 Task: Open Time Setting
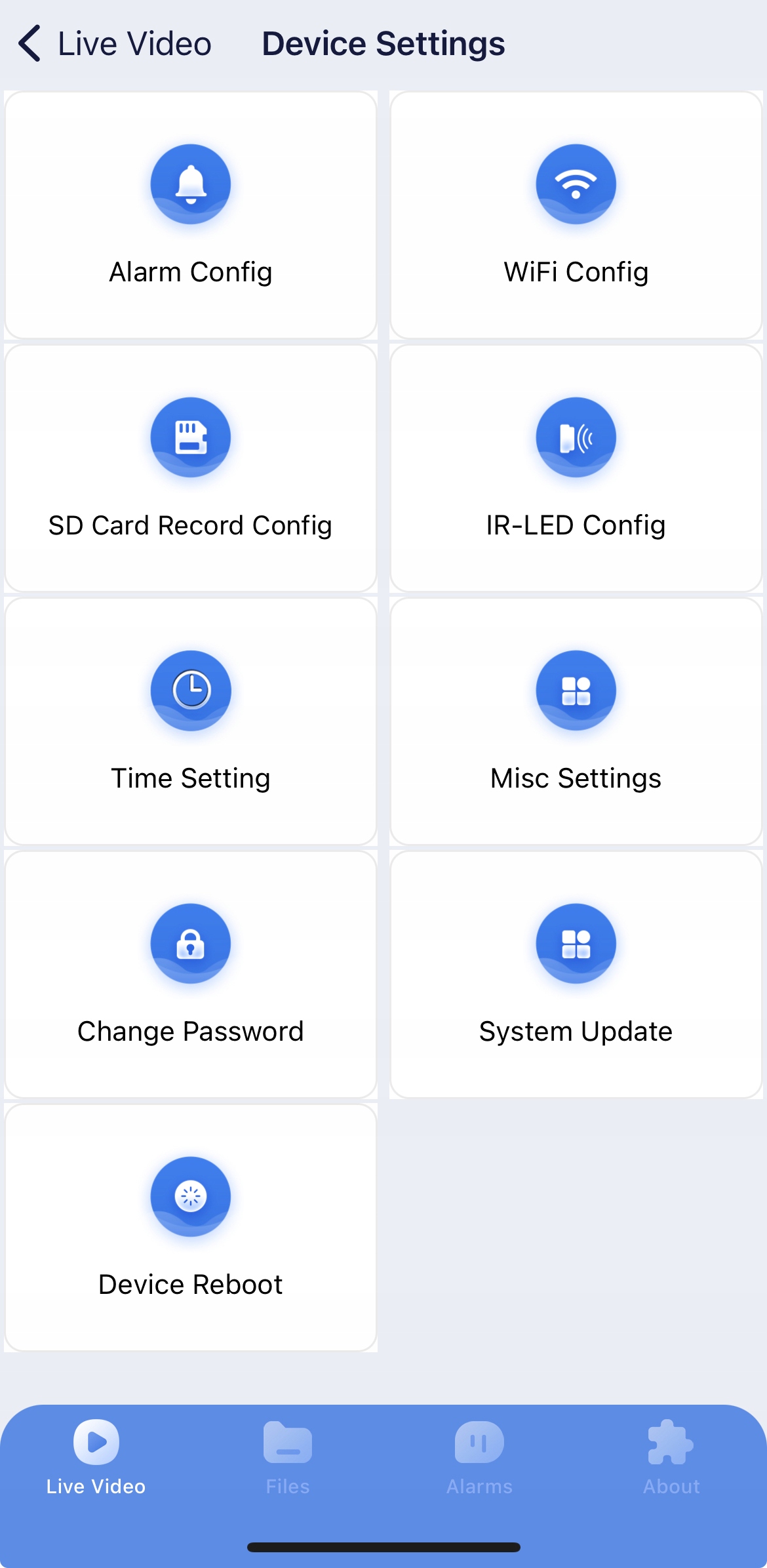click(191, 721)
